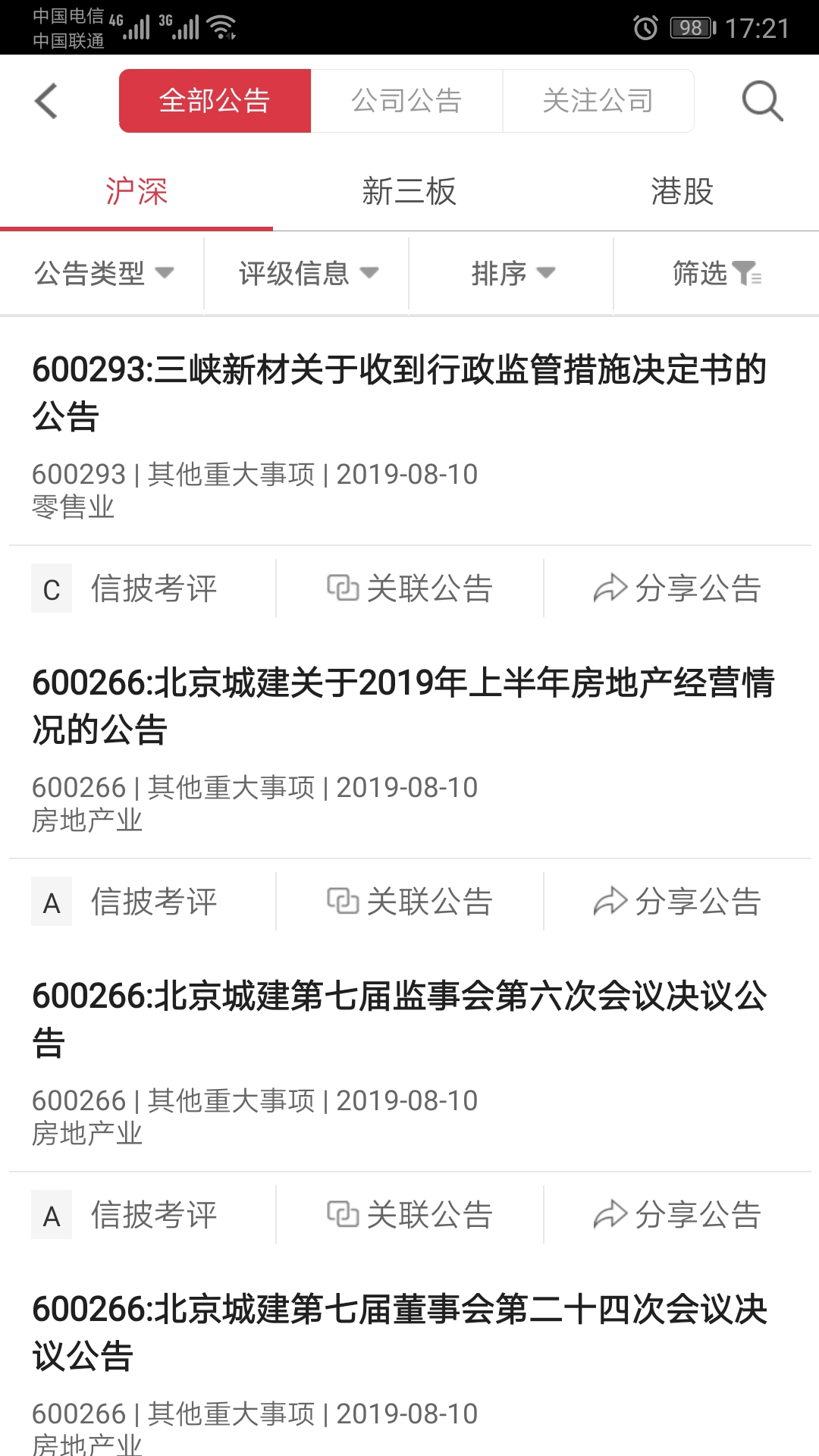The height and width of the screenshot is (1456, 819).
Task: Select the A rating badge under 房地产经营情况公告
Action: pyautogui.click(x=51, y=901)
